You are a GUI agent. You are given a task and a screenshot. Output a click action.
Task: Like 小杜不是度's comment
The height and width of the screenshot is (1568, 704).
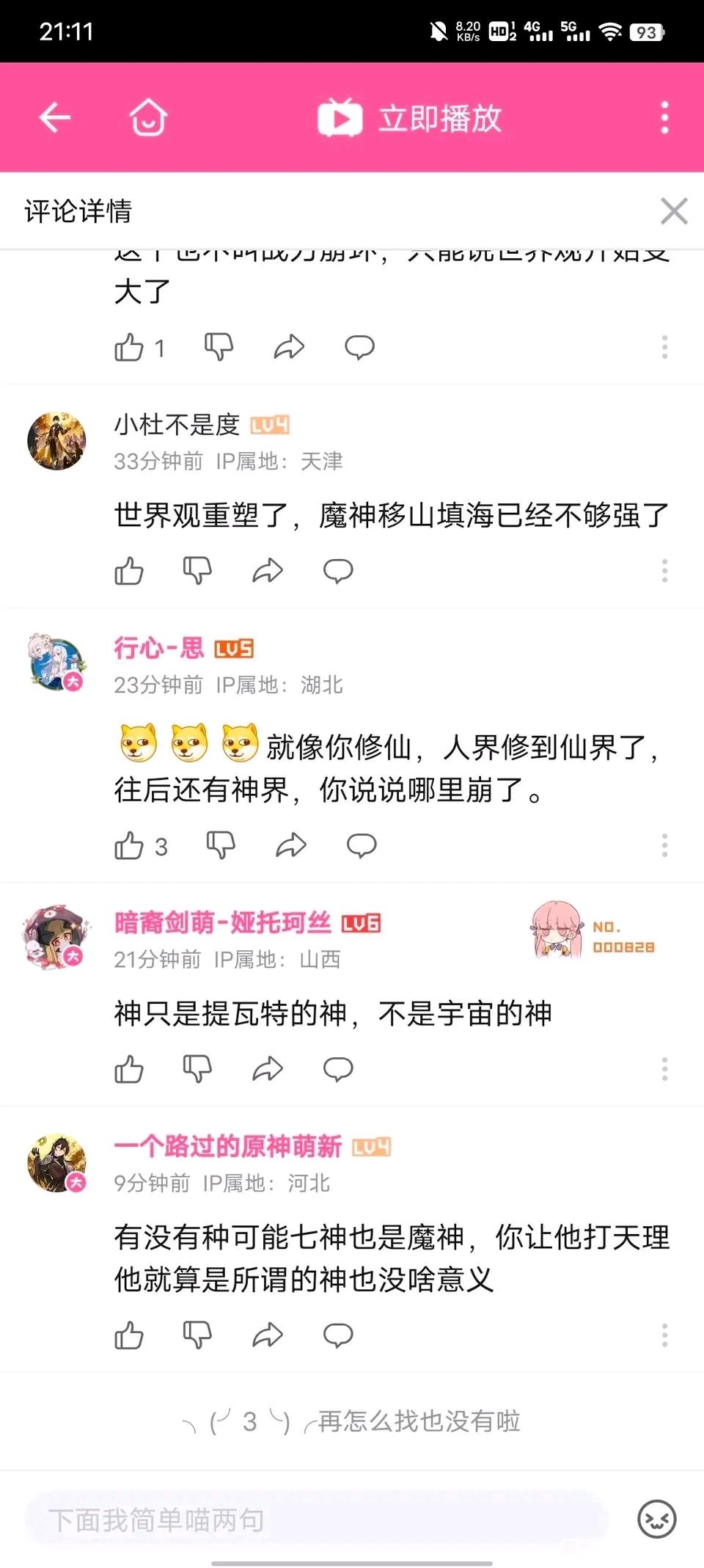click(129, 571)
